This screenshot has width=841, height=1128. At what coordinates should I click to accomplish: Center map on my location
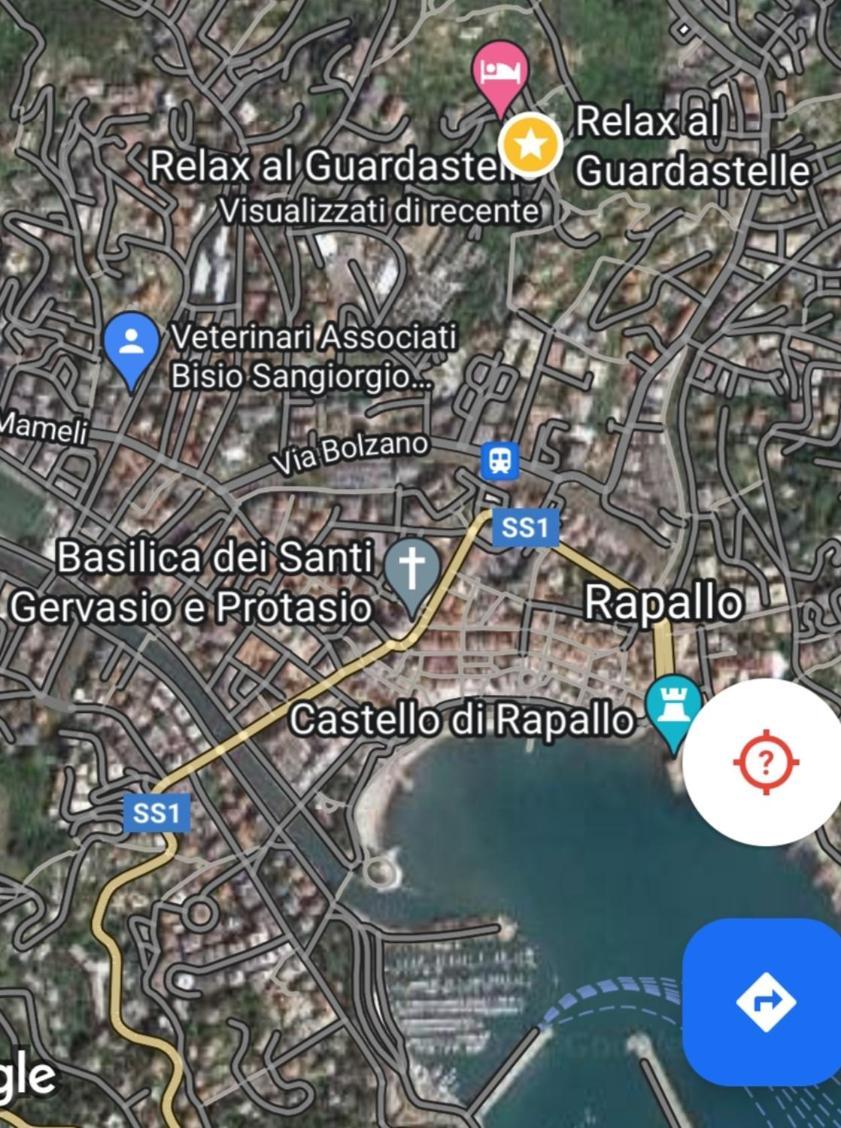click(765, 763)
